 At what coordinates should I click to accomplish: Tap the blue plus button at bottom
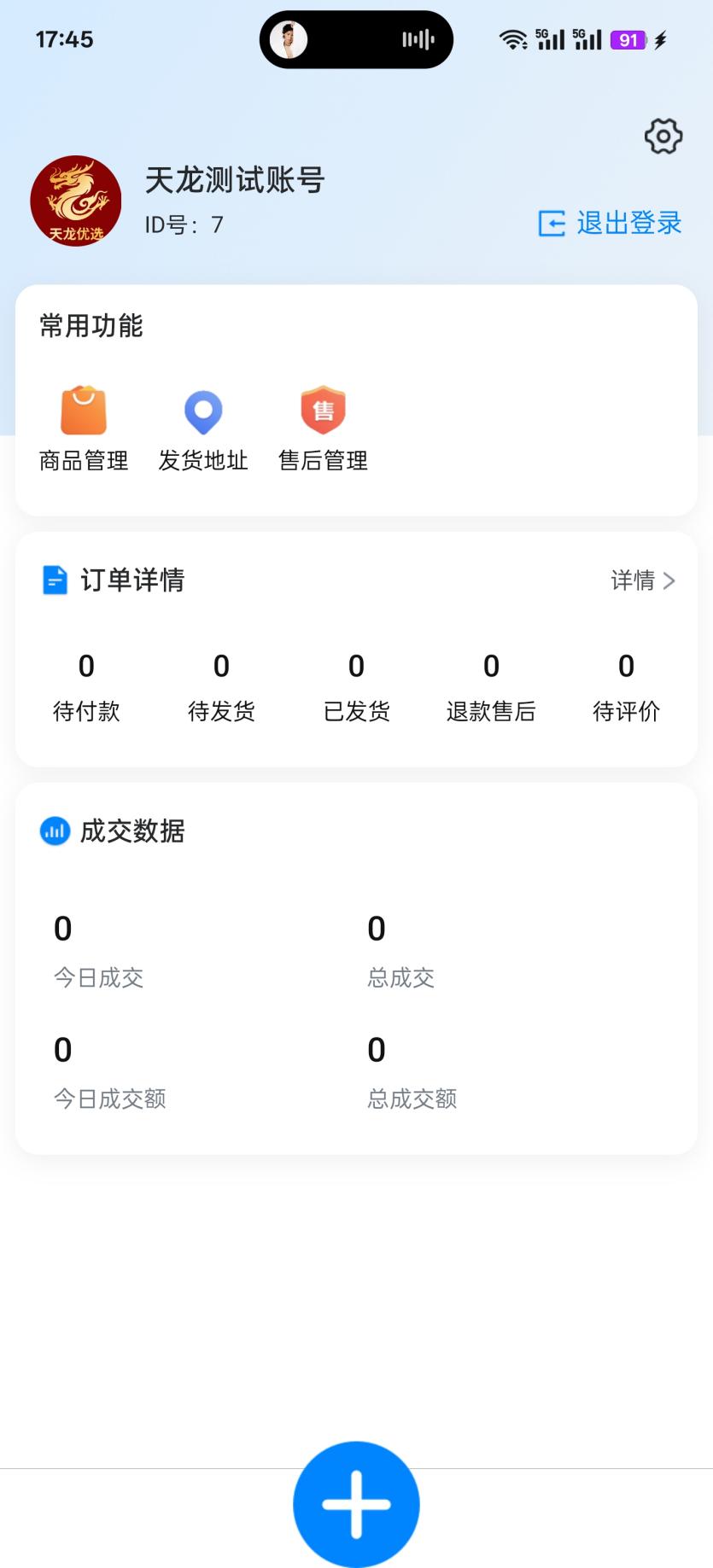pos(356,1504)
